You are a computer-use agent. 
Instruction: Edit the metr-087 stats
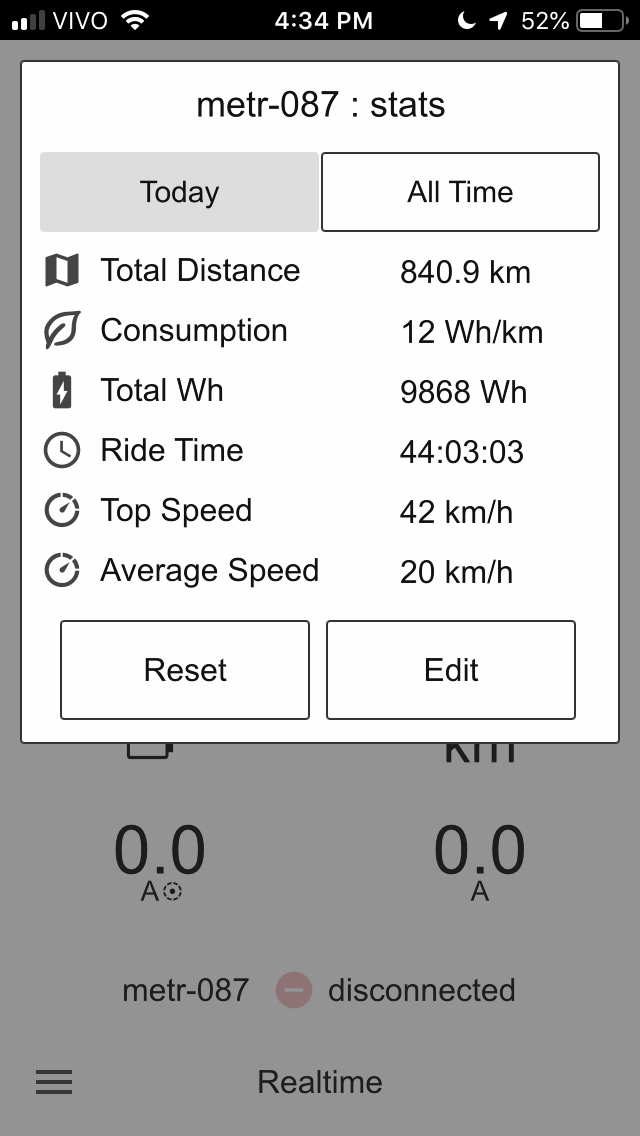tap(451, 670)
